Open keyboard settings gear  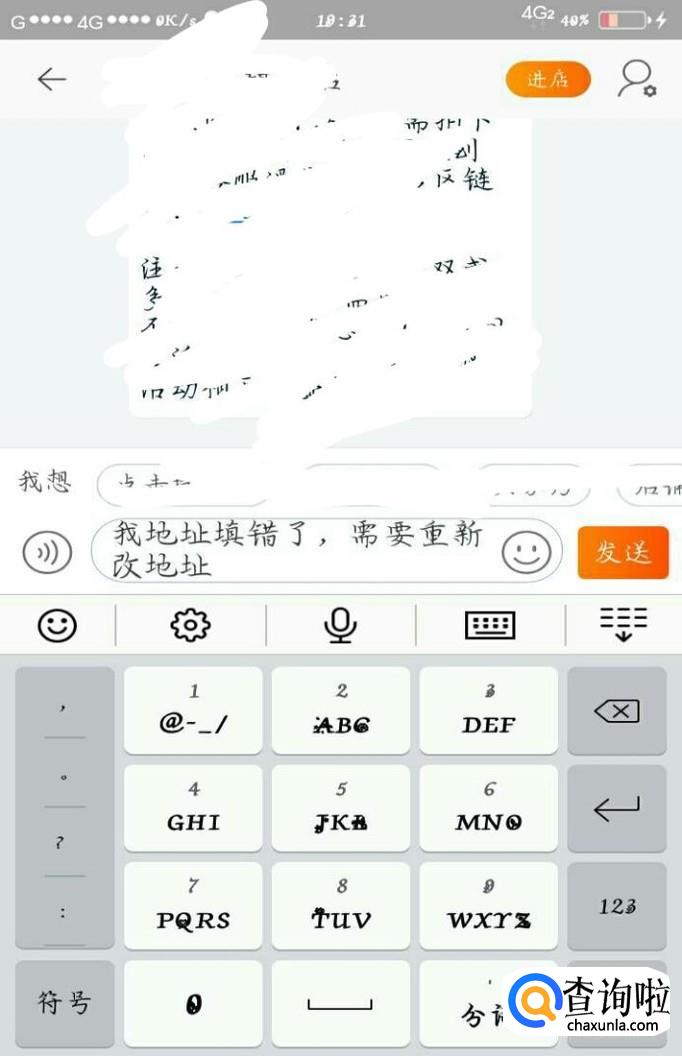tap(190, 625)
